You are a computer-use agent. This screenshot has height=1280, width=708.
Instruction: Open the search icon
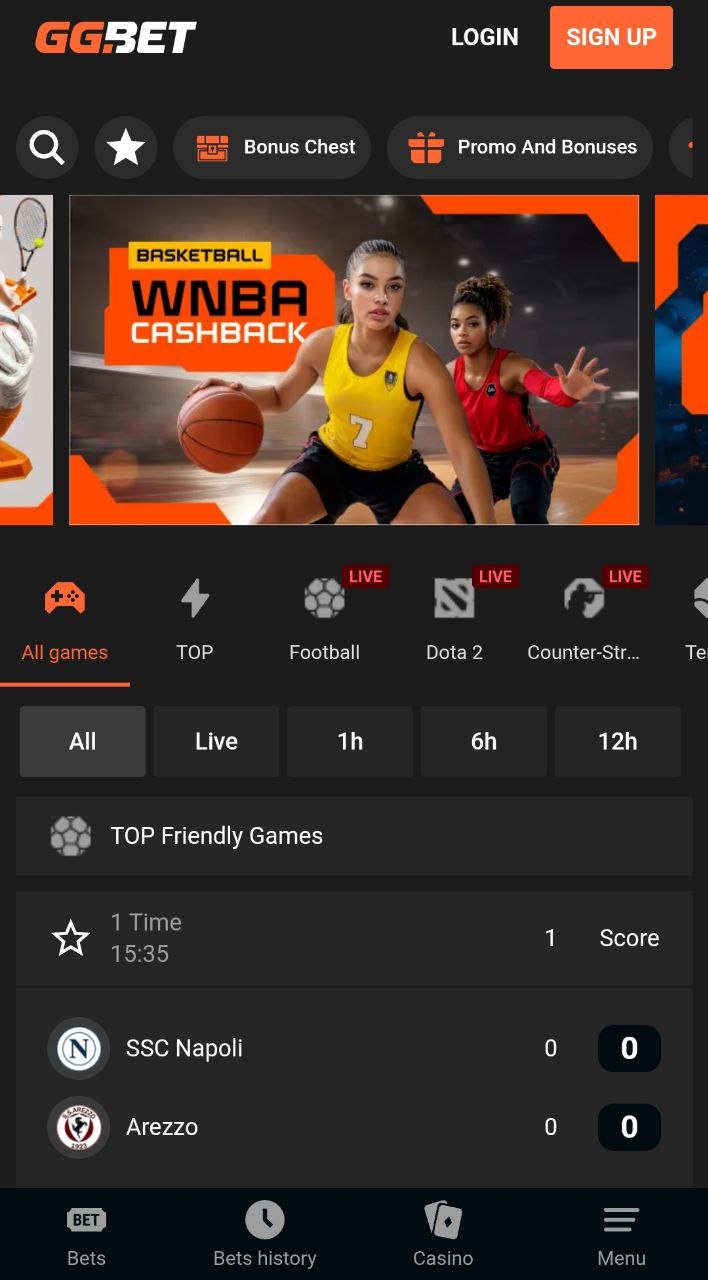point(47,148)
